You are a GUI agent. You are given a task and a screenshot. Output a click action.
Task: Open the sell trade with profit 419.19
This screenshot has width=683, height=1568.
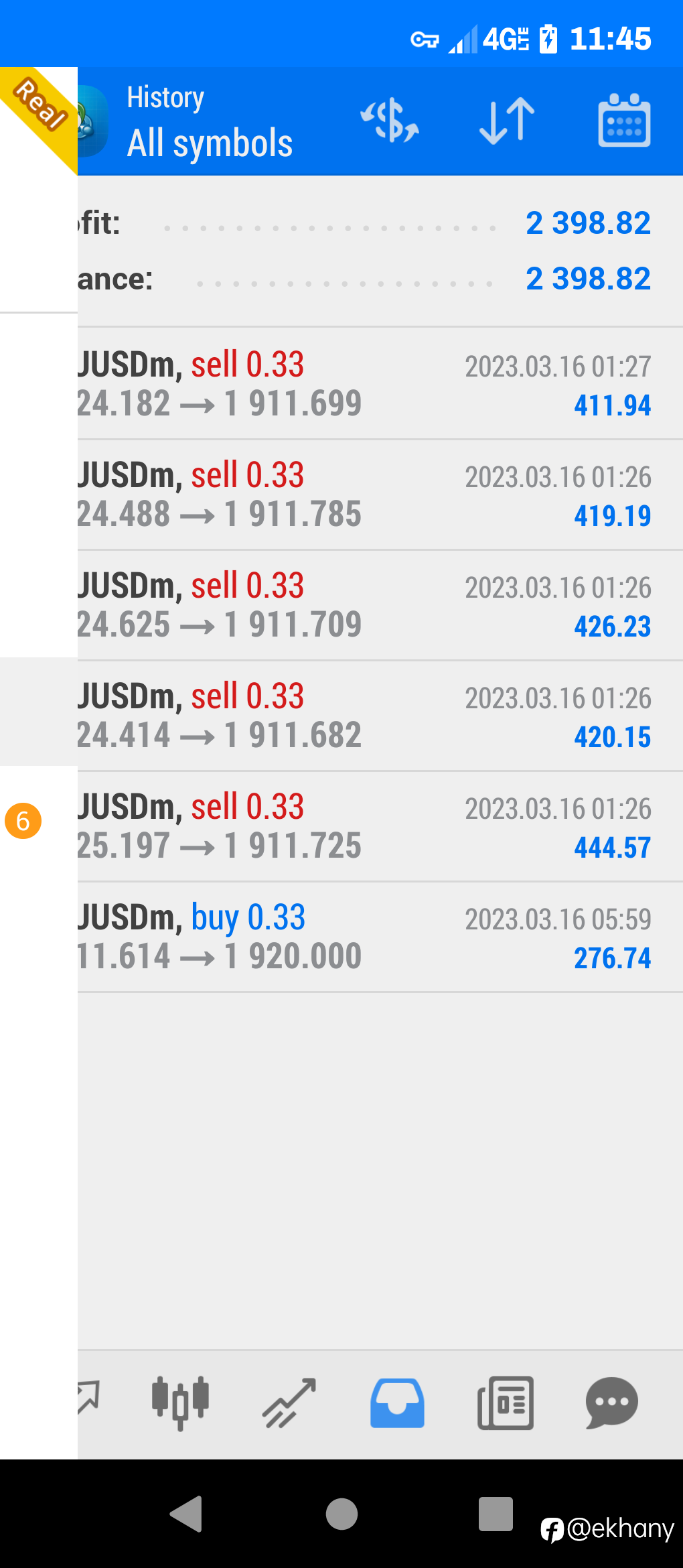380,495
